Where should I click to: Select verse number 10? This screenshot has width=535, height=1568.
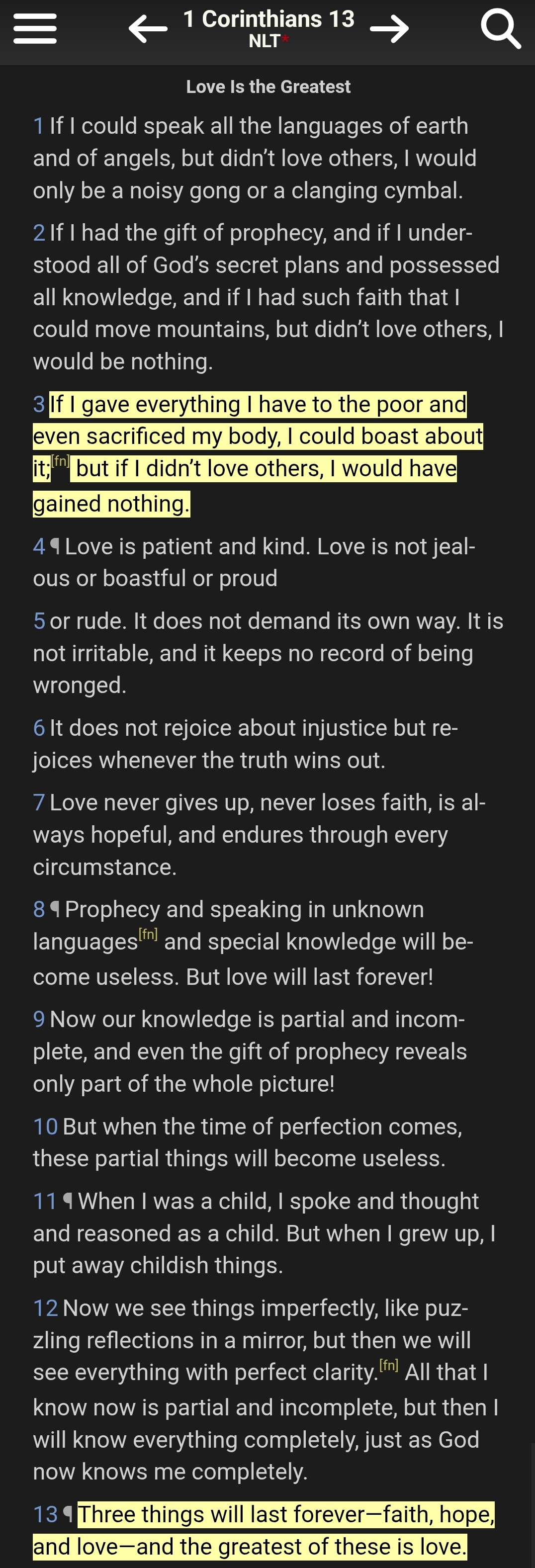tap(46, 1127)
